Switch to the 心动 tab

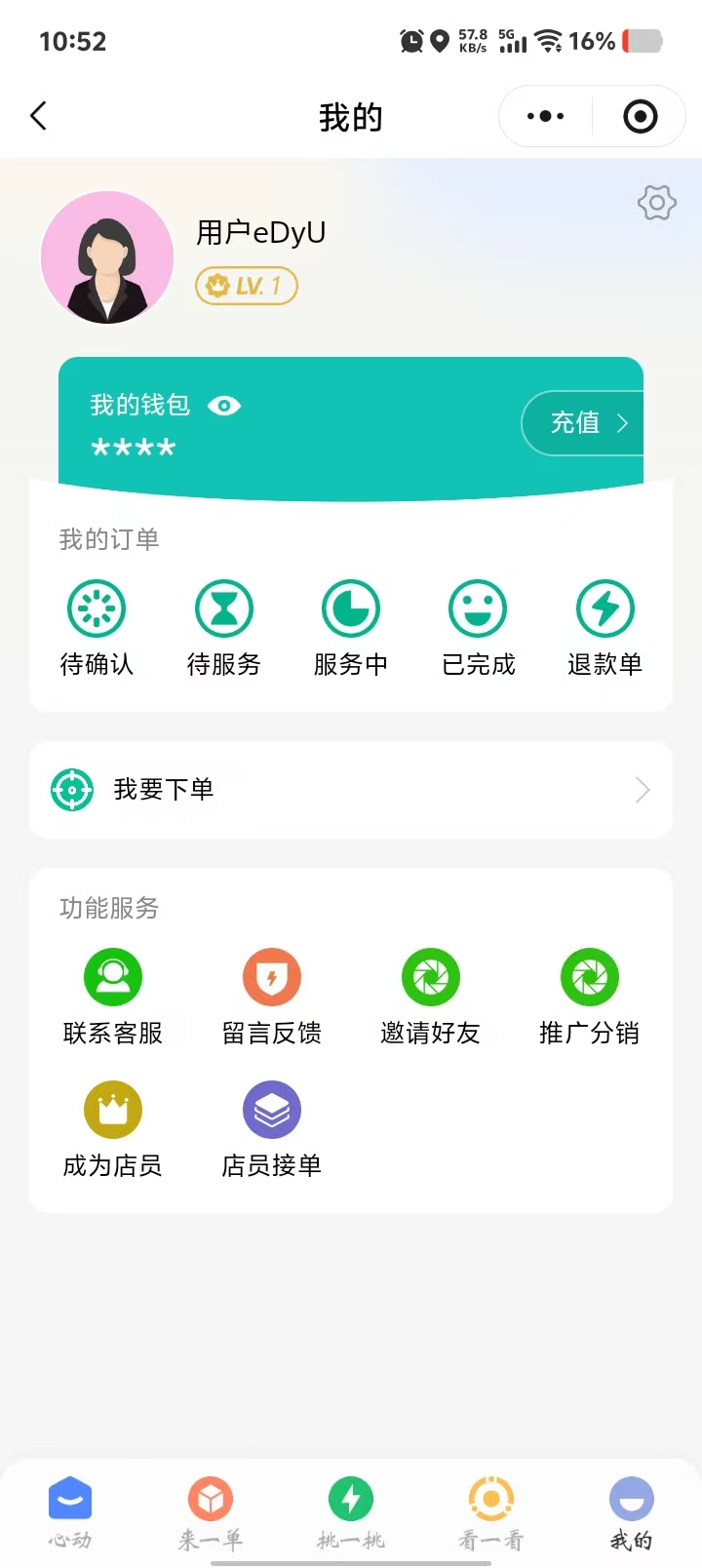[70, 1513]
